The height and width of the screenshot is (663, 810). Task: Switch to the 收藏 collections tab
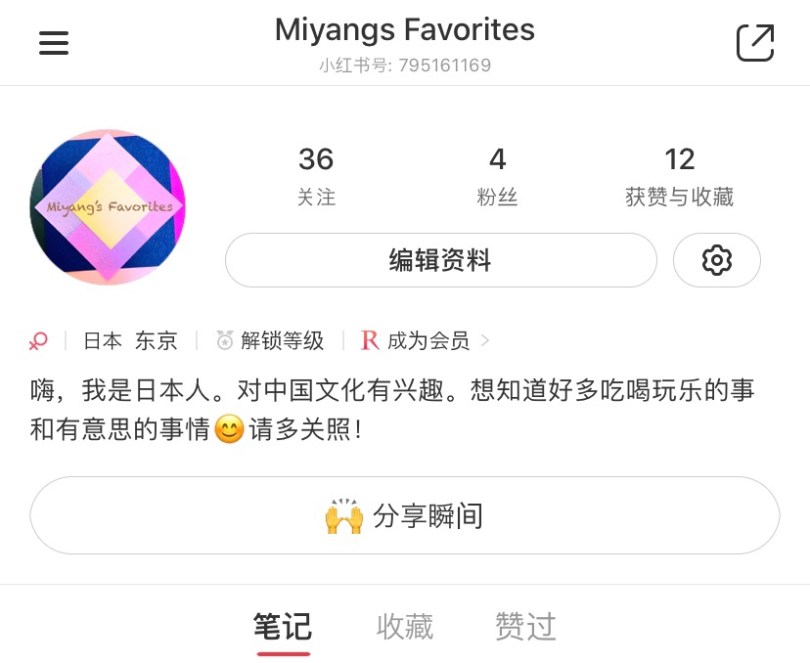404,627
